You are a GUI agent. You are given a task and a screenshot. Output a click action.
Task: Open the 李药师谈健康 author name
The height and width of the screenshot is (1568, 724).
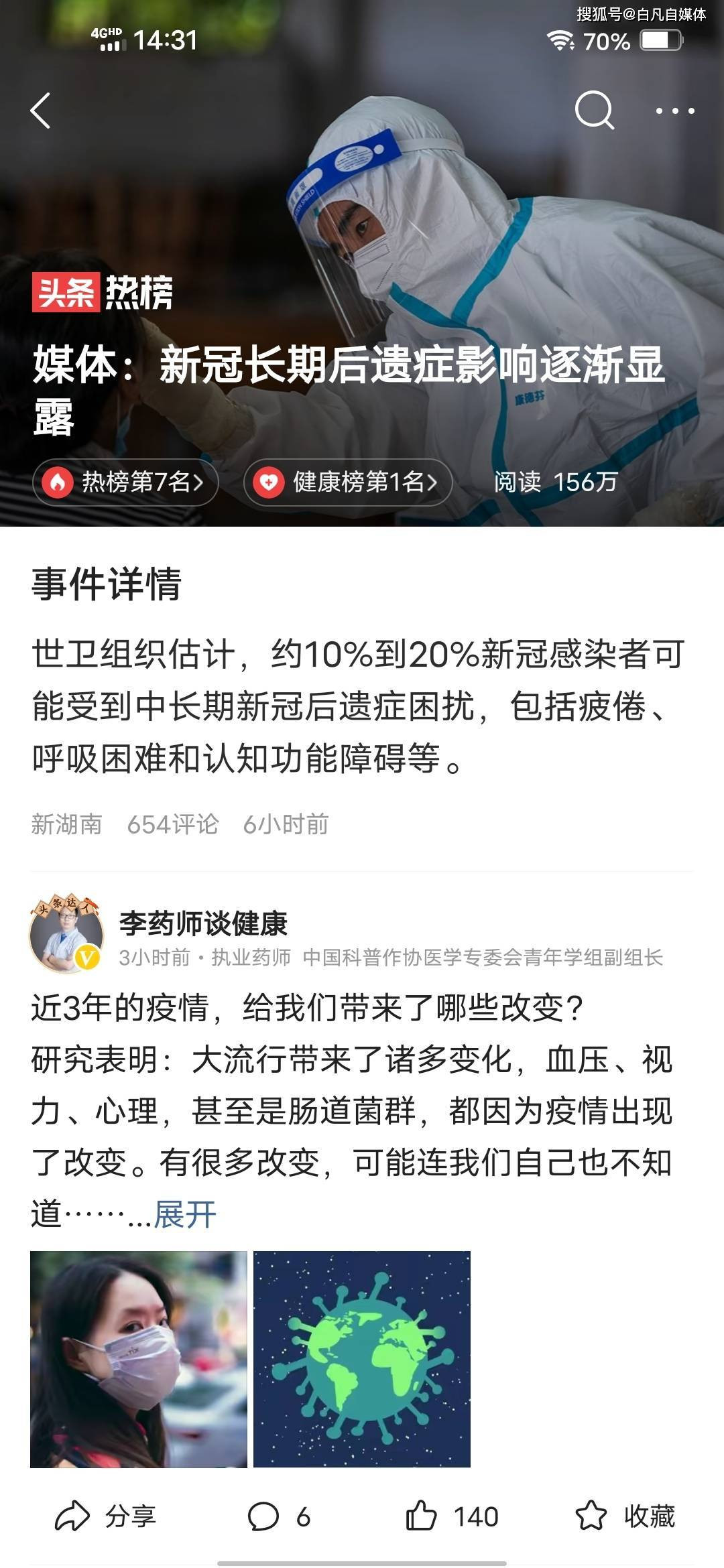coord(203,923)
